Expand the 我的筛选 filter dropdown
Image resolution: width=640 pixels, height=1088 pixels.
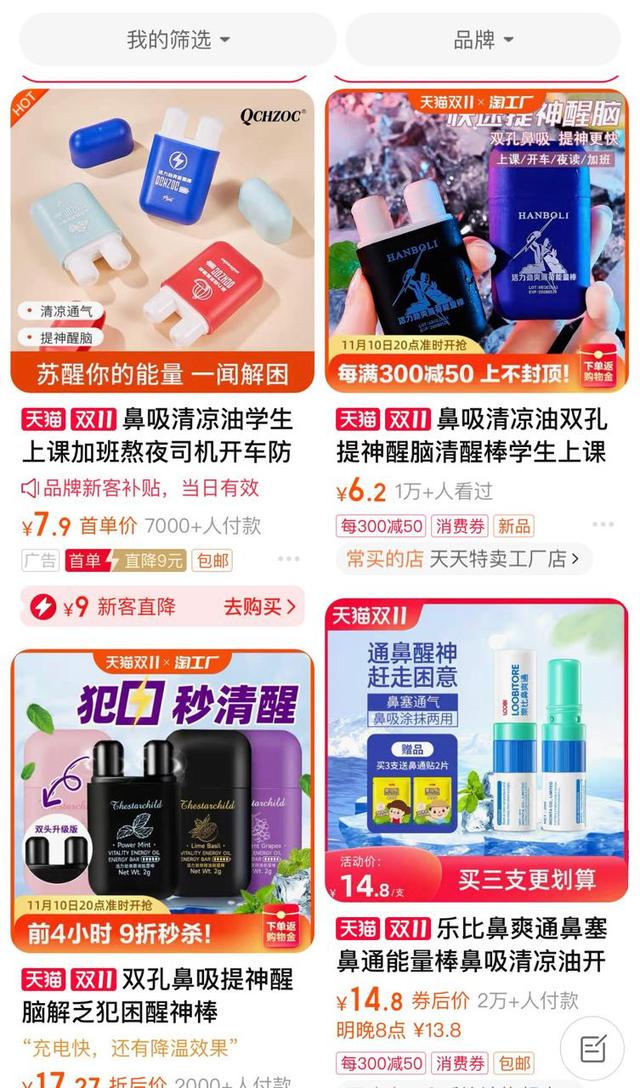(178, 40)
